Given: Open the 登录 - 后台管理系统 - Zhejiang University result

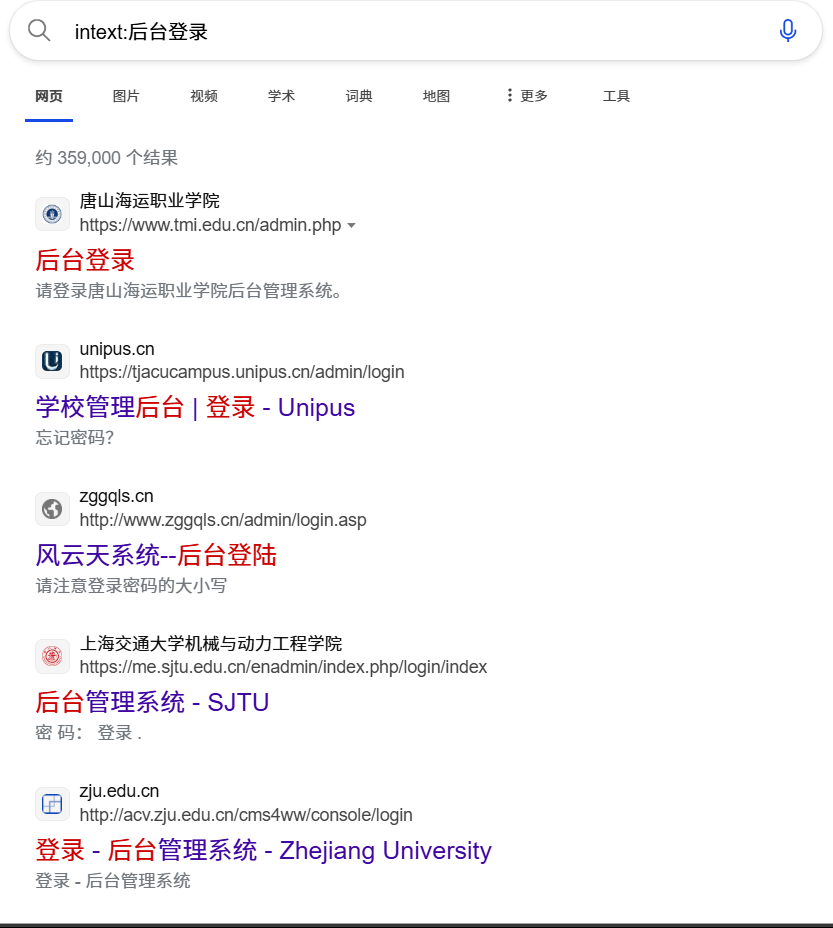Looking at the screenshot, I should (x=263, y=850).
